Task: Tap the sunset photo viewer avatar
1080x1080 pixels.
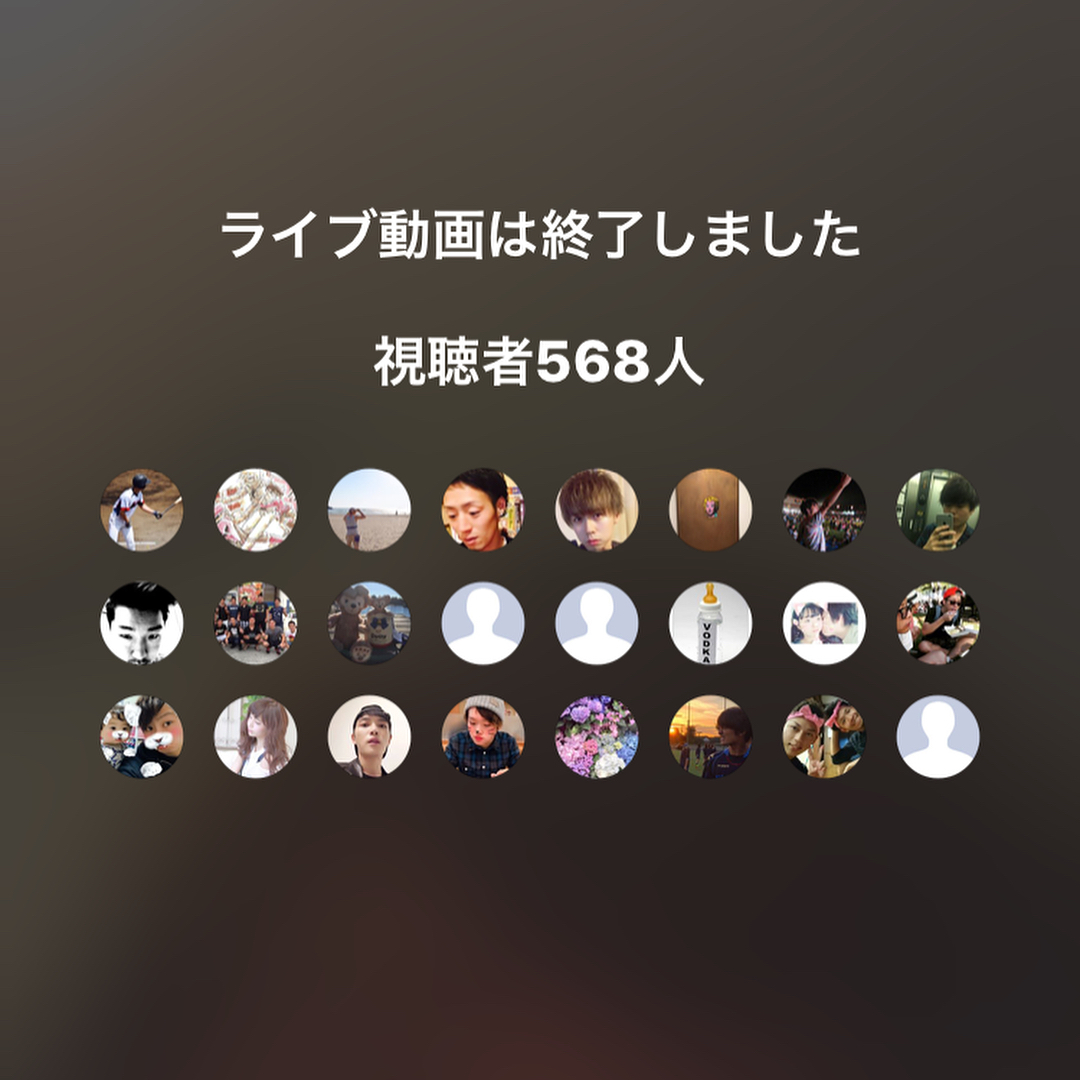Action: pyautogui.click(x=710, y=737)
